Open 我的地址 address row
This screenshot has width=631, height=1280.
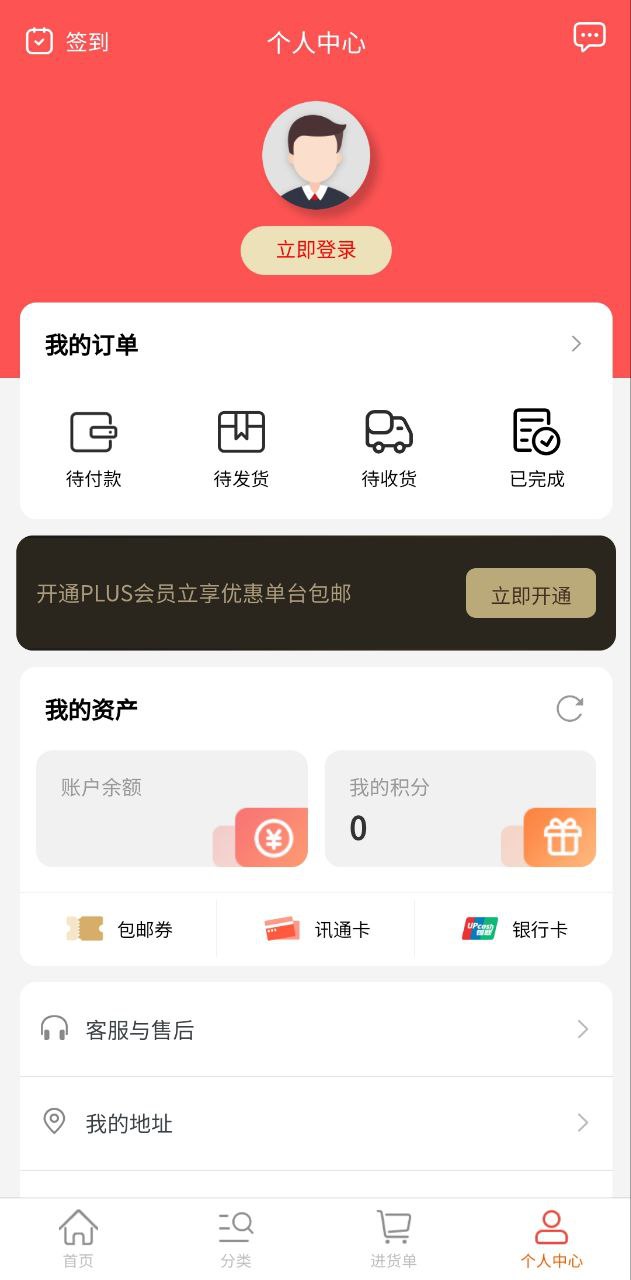316,1123
